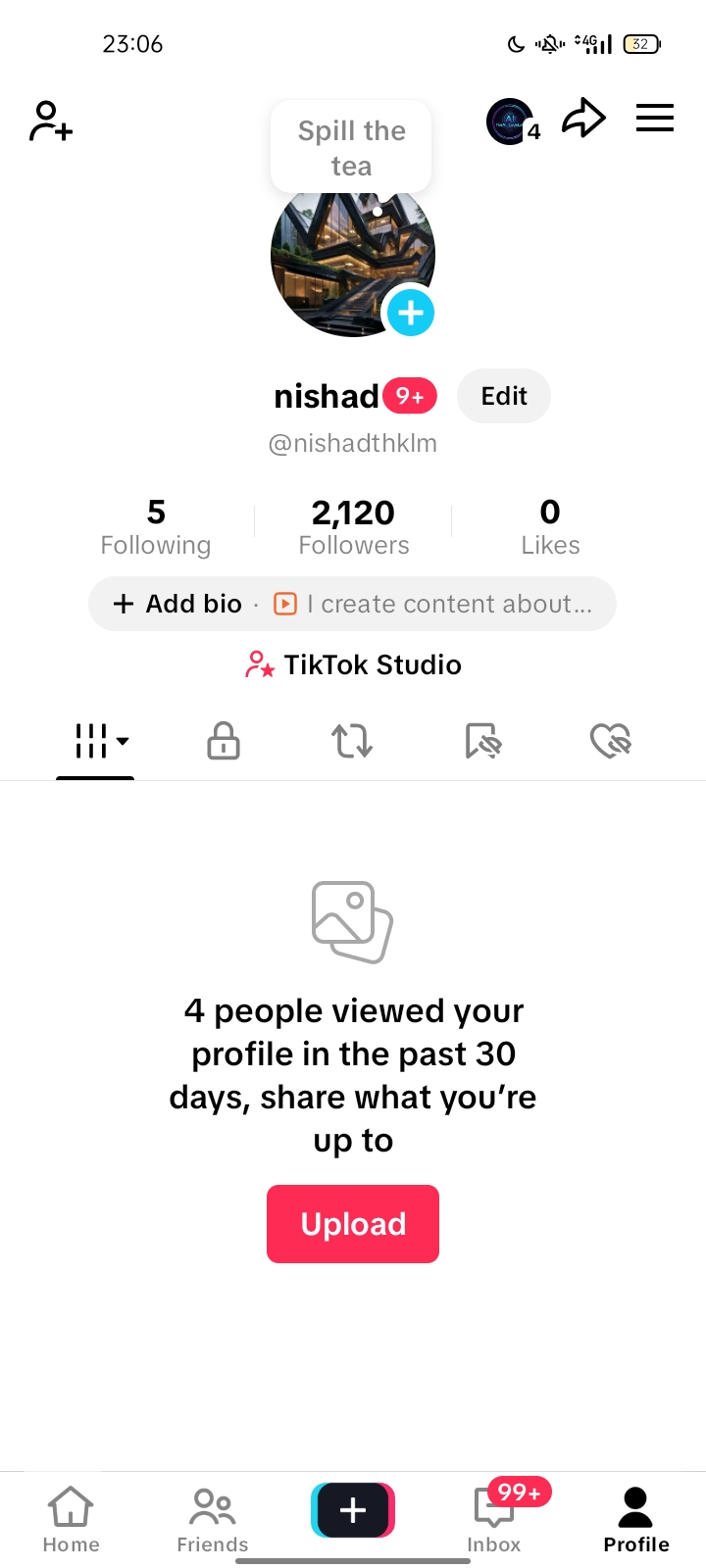
Task: Add a bio to the profile
Action: tap(178, 604)
